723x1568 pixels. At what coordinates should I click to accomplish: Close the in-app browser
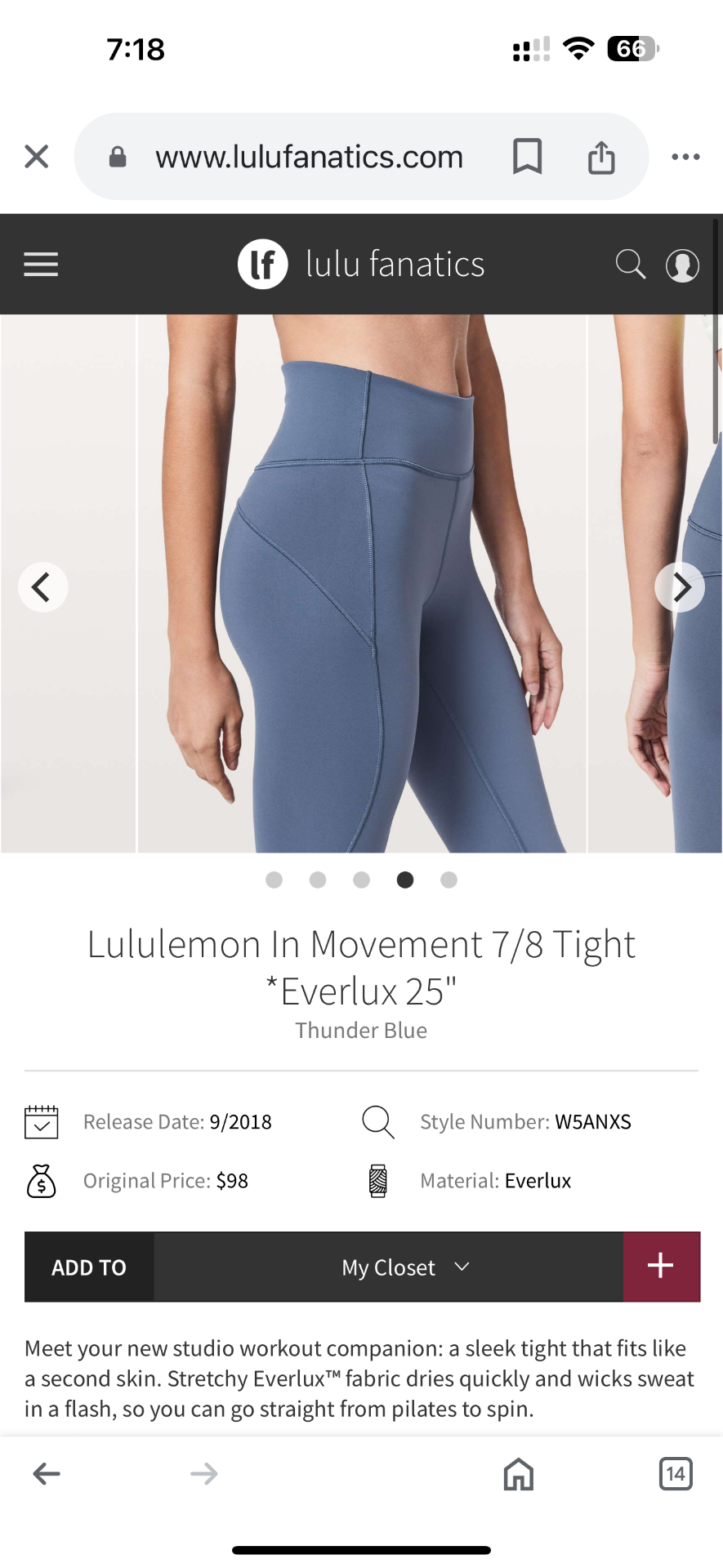pyautogui.click(x=37, y=156)
